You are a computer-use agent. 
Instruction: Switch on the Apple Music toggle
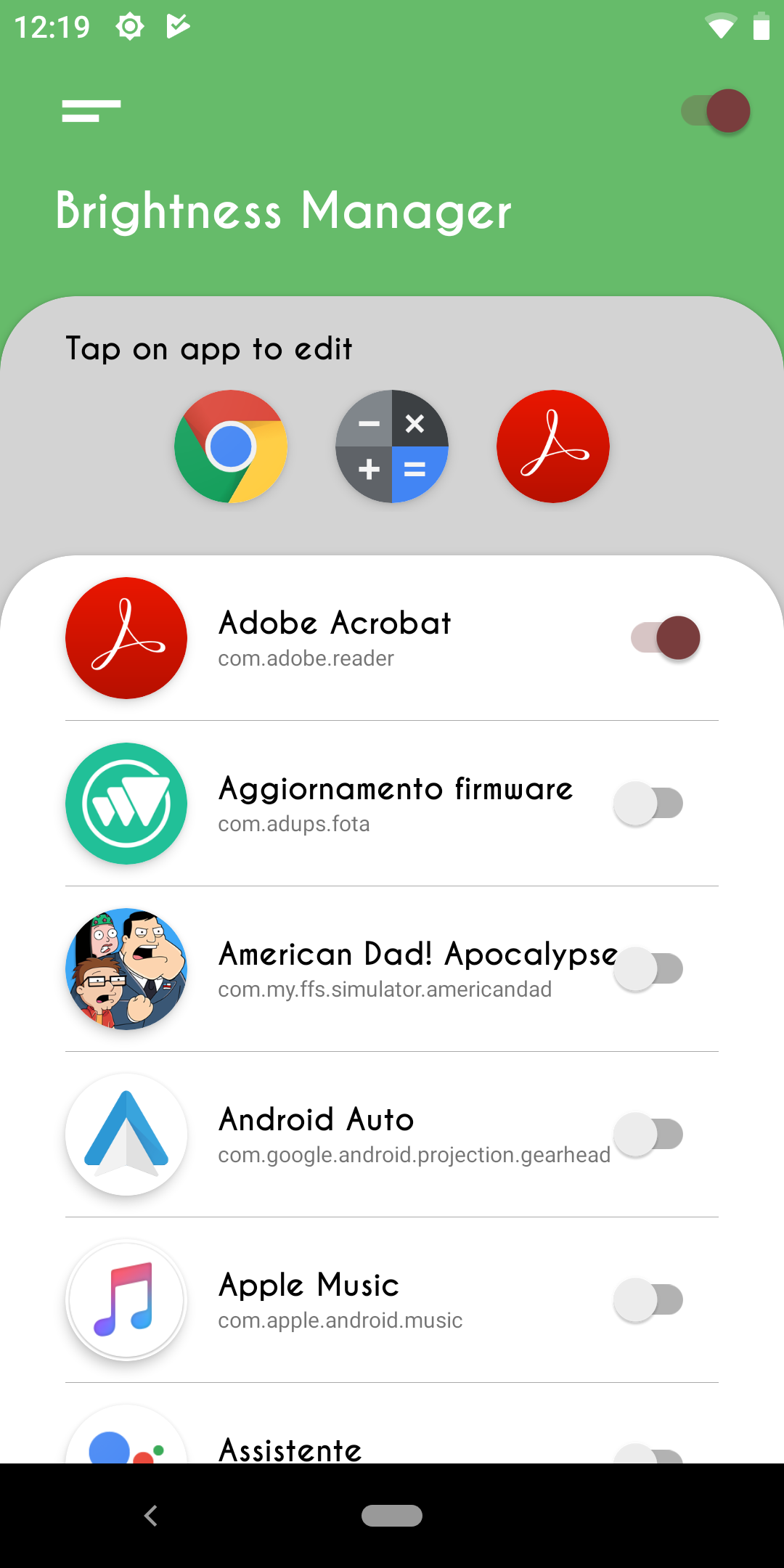click(649, 1300)
